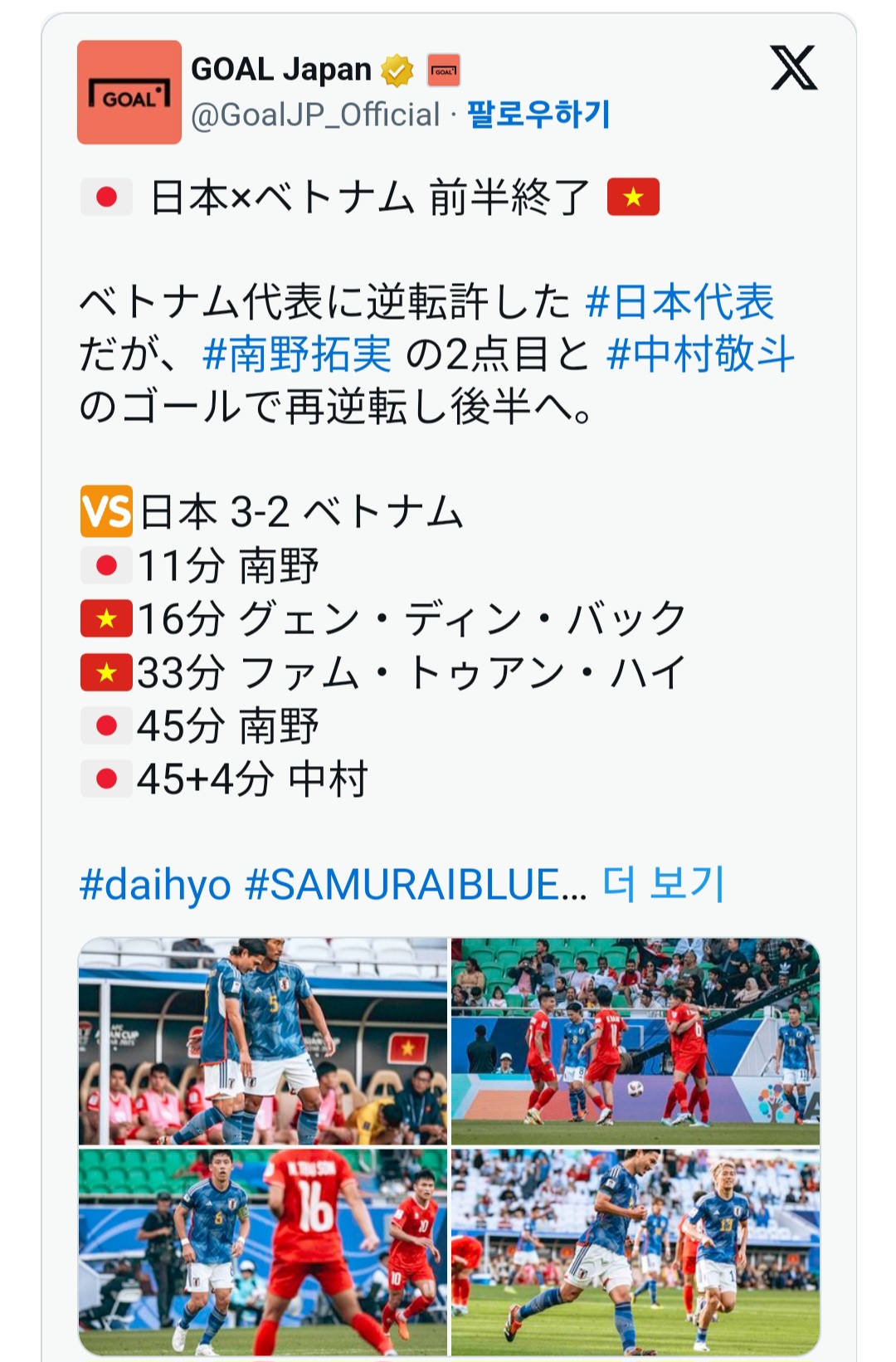Open the @GoalJP_Official handle
The width and height of the screenshot is (896, 1362).
pyautogui.click(x=315, y=115)
